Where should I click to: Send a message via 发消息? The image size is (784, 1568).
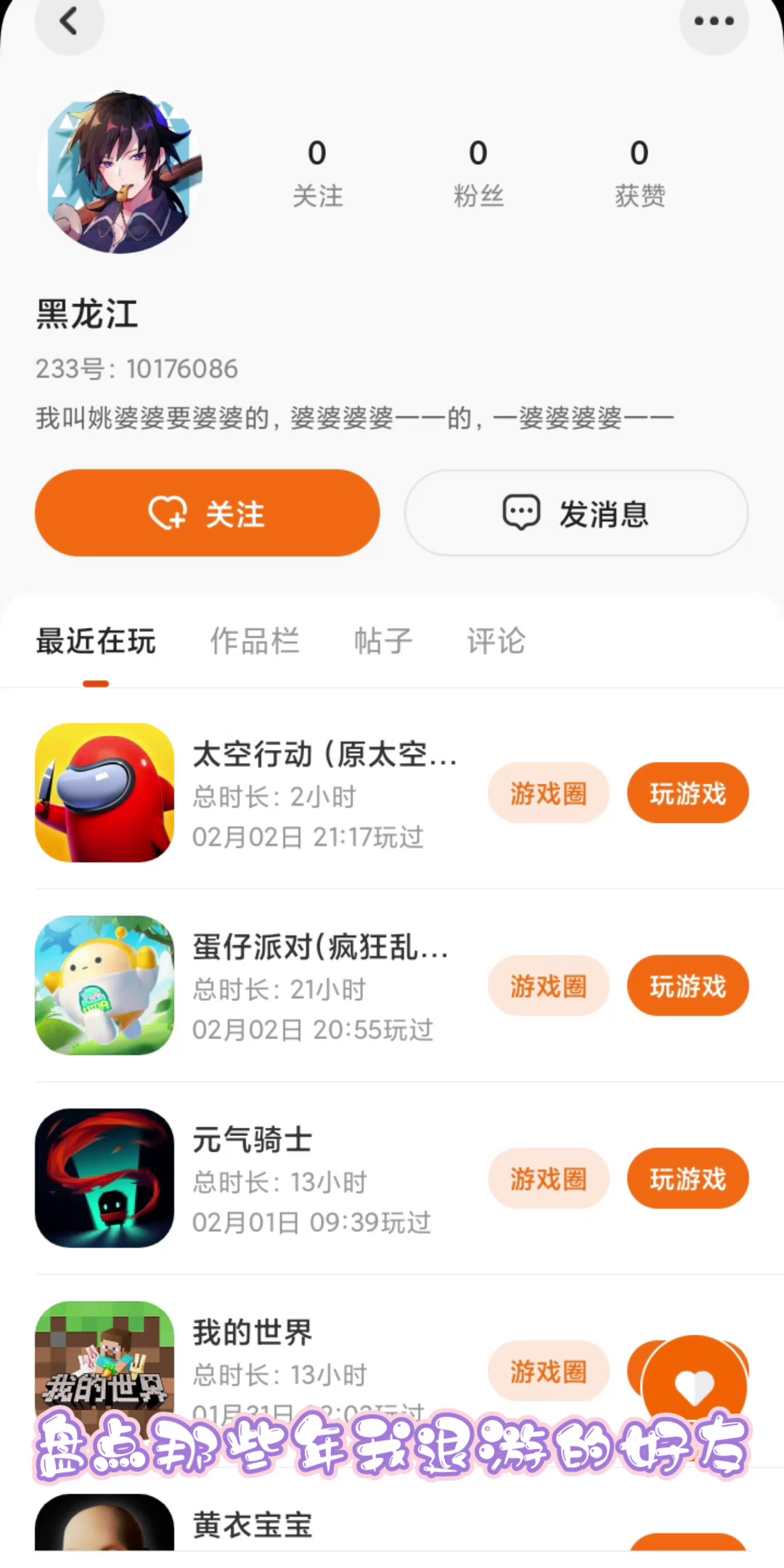point(576,513)
